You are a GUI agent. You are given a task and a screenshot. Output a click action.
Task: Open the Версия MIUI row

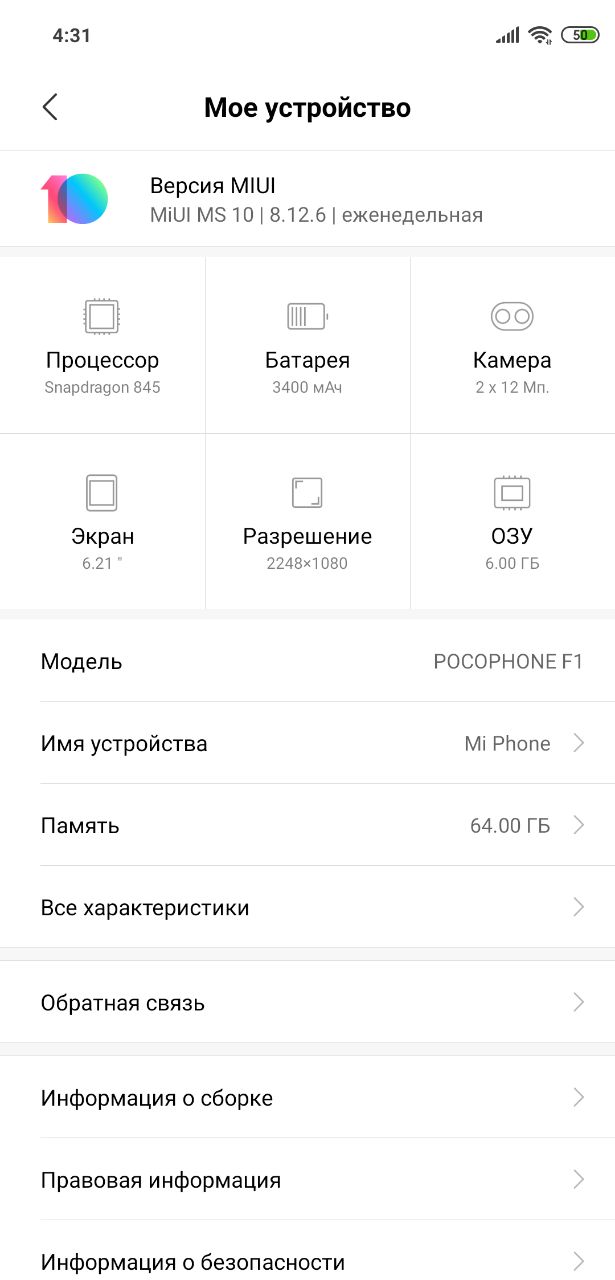coord(307,199)
